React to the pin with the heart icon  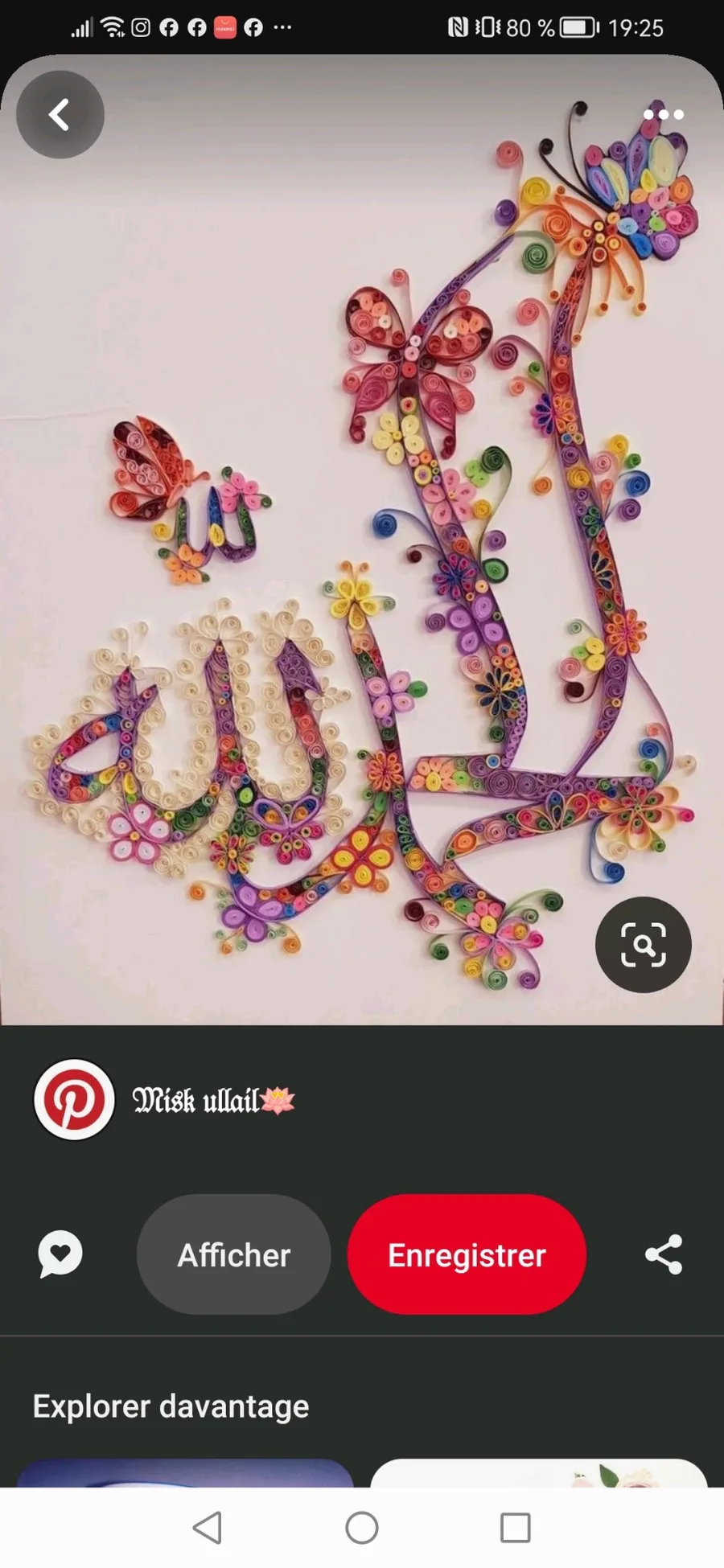(x=60, y=1254)
